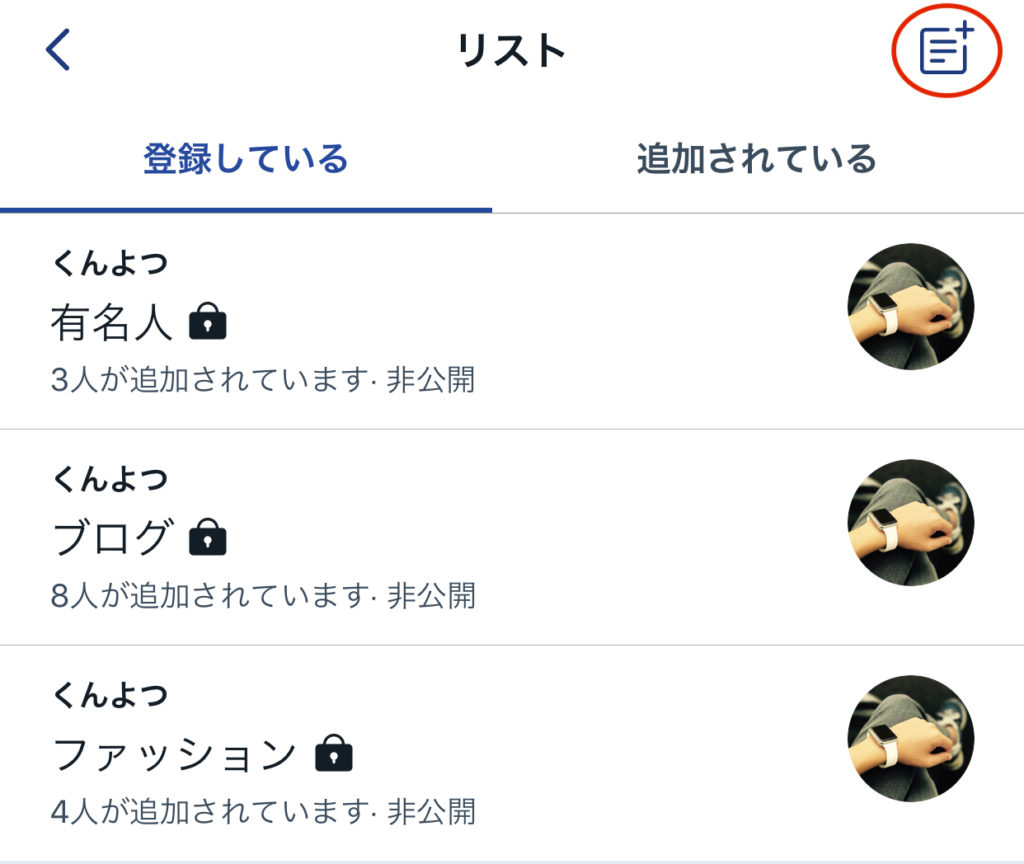The image size is (1024, 864).
Task: Go back using the top-left arrow
Action: point(59,50)
